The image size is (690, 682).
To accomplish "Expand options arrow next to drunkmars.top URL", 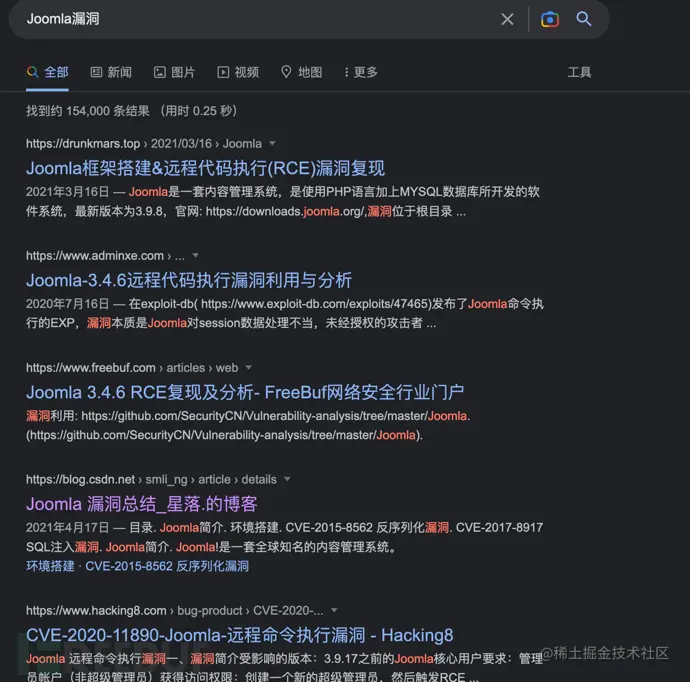I will (x=272, y=144).
